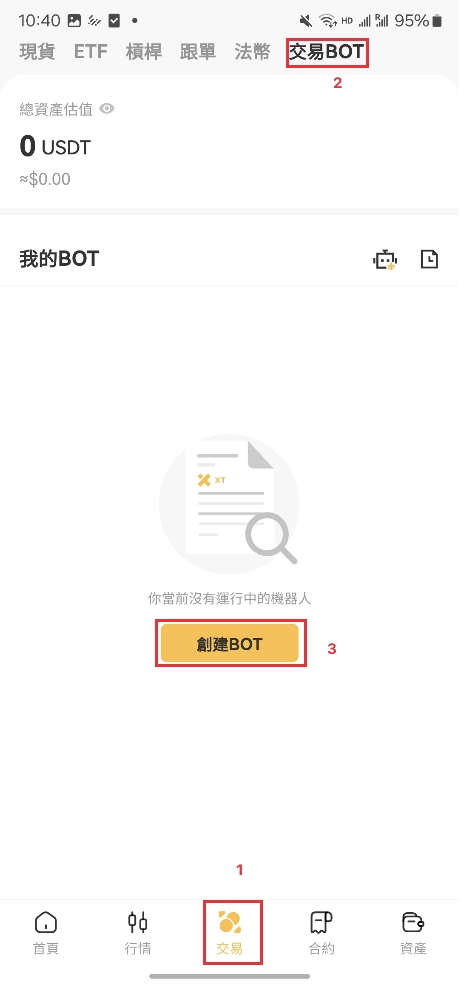The image size is (461, 985).
Task: Open the 交易BOT tab
Action: point(327,52)
